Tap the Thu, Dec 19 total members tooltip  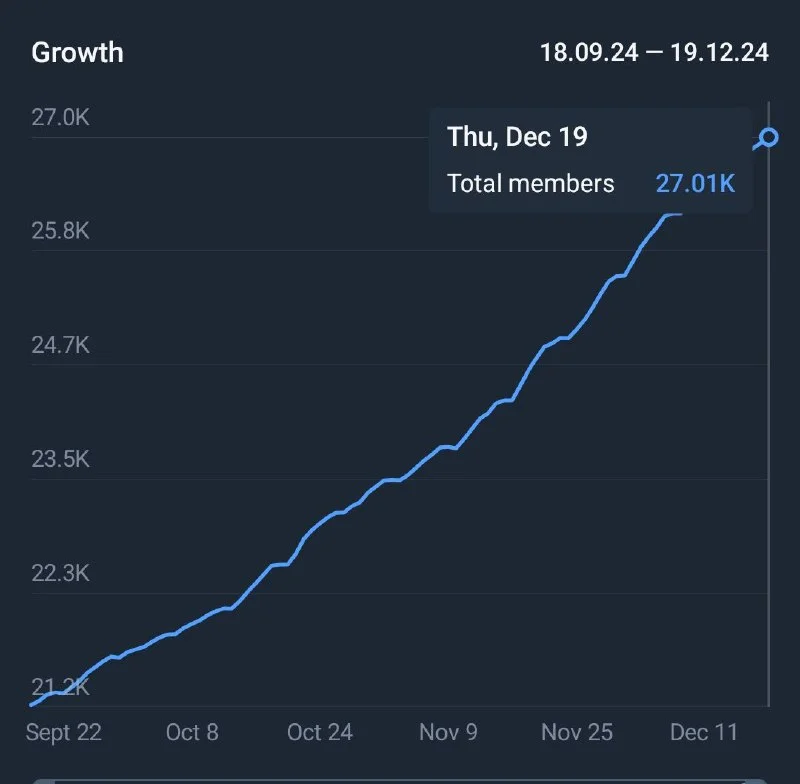pos(590,160)
